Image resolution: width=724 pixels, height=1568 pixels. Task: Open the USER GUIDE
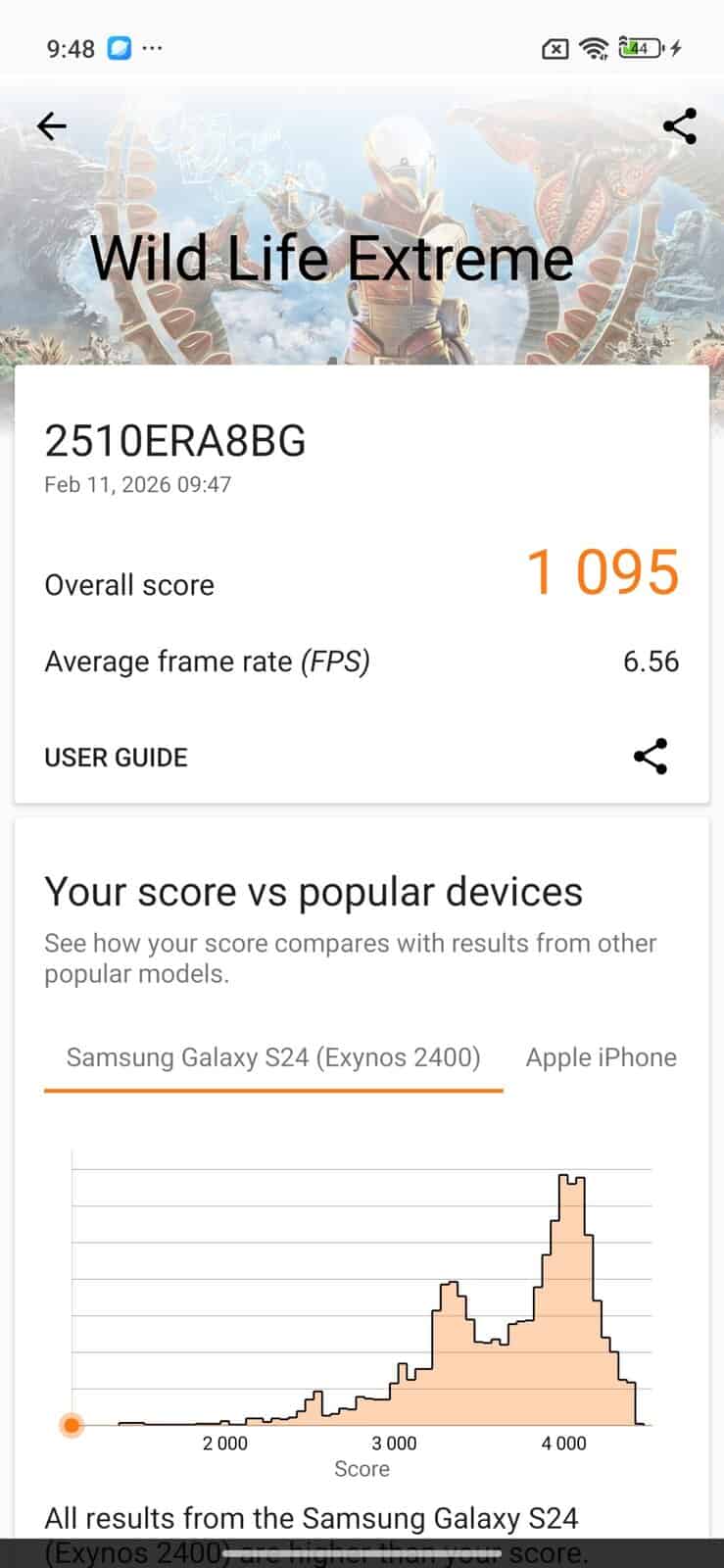coord(116,758)
